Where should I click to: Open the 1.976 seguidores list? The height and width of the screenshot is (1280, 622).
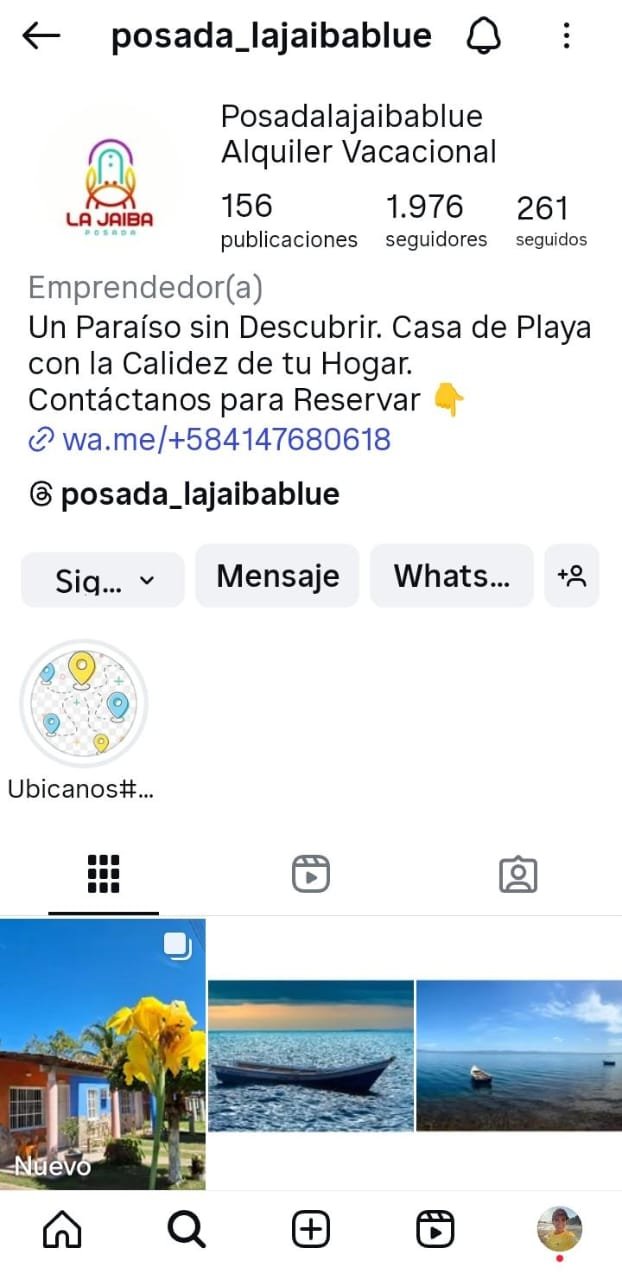click(x=436, y=220)
